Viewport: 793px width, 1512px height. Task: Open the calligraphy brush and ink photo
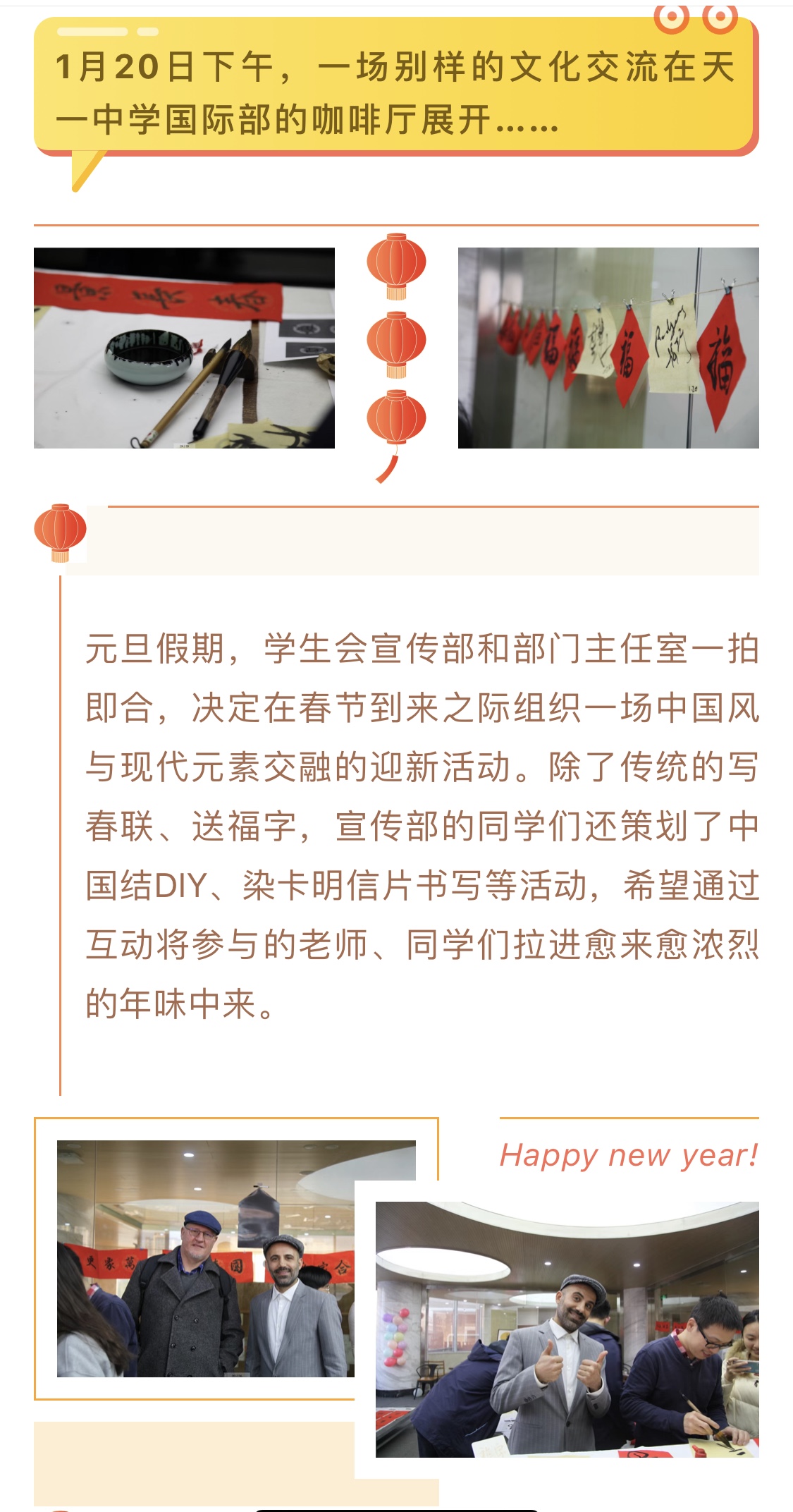point(184,348)
